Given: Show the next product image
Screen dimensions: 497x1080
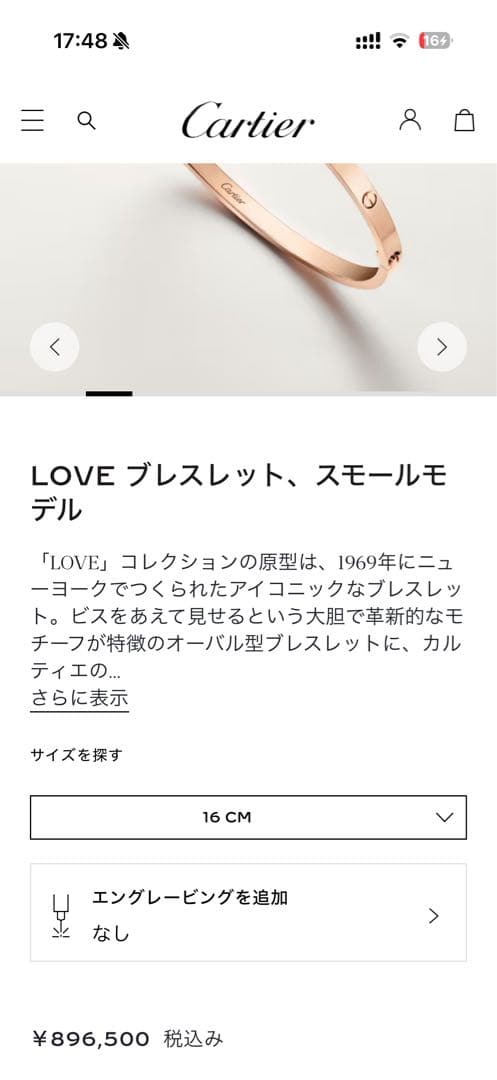Looking at the screenshot, I should pos(442,347).
